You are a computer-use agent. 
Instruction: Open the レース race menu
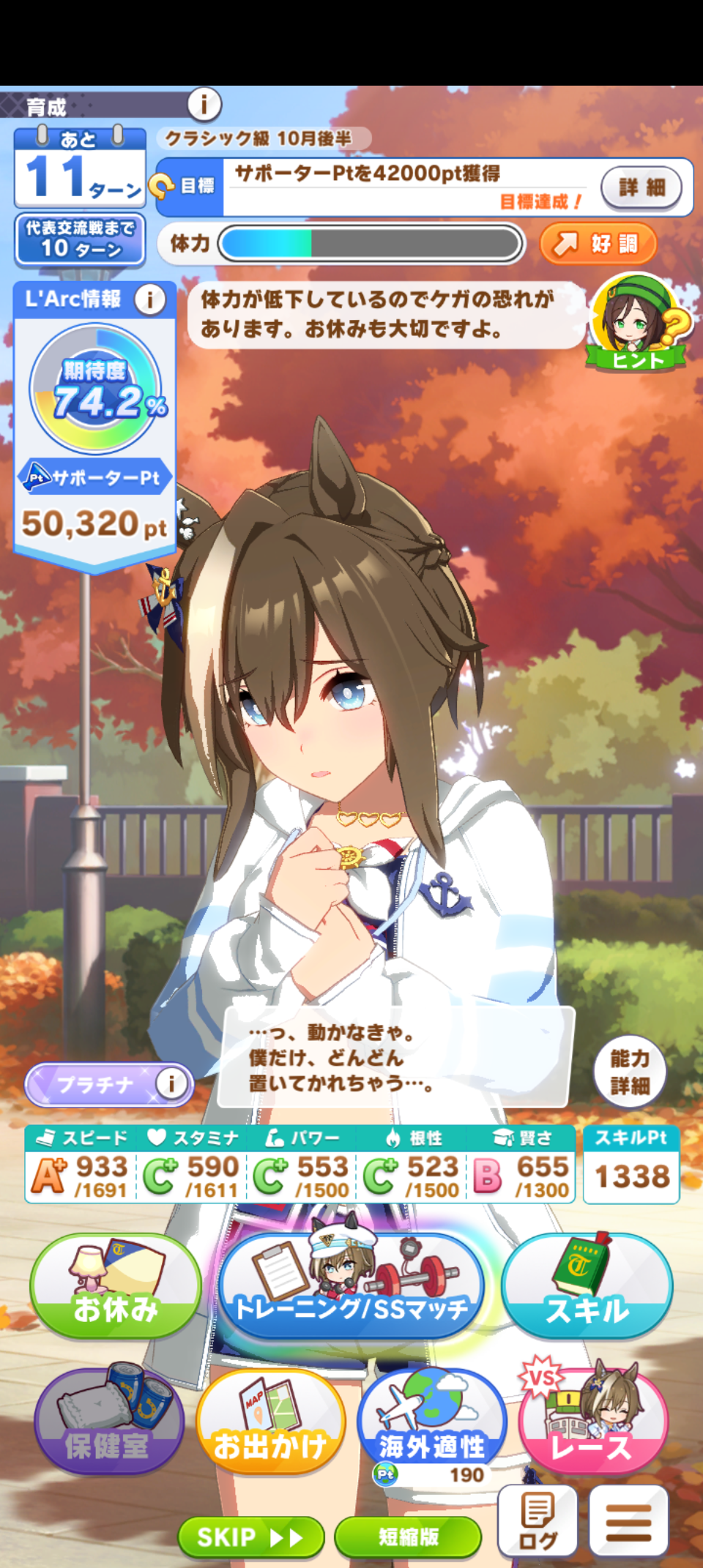[x=593, y=1421]
